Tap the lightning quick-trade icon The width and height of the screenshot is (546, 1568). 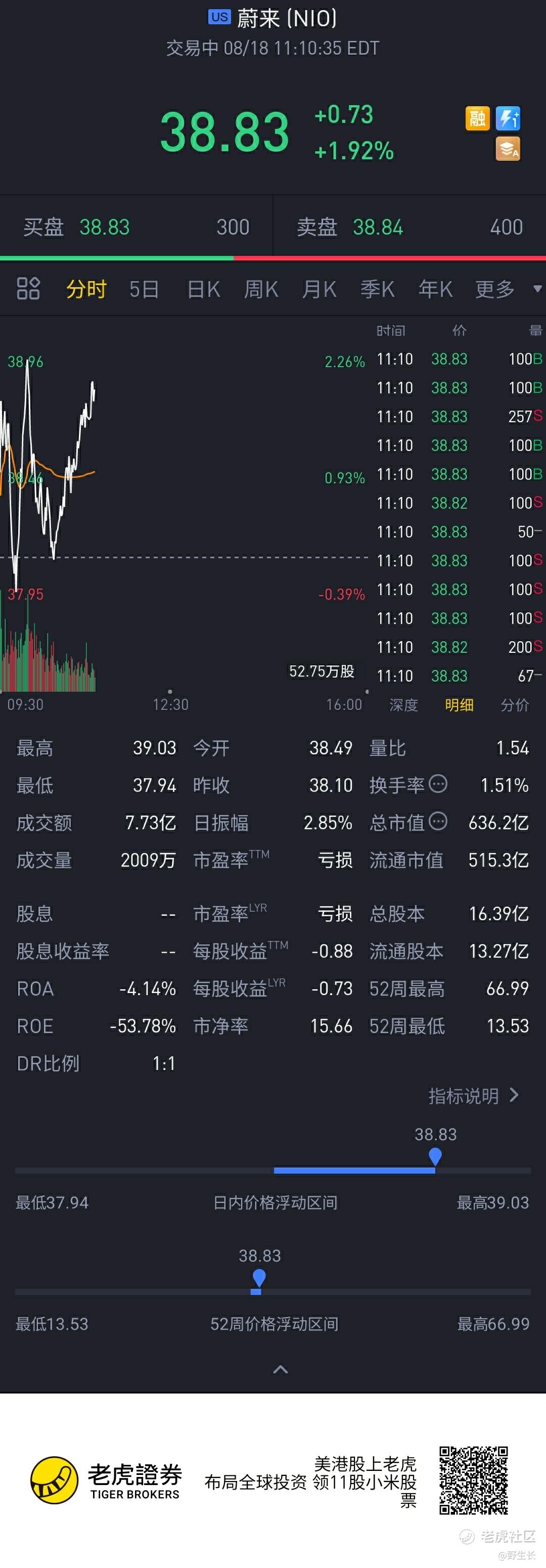pos(508,118)
